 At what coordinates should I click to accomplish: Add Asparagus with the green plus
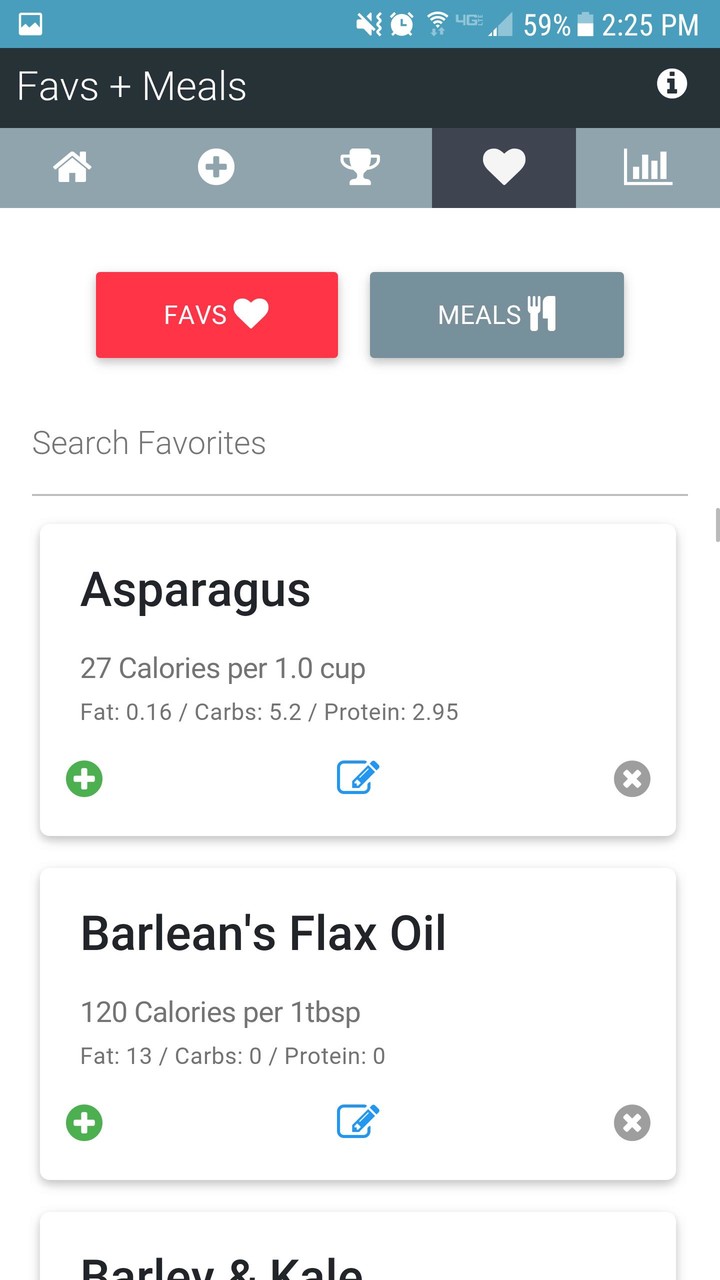[84, 779]
